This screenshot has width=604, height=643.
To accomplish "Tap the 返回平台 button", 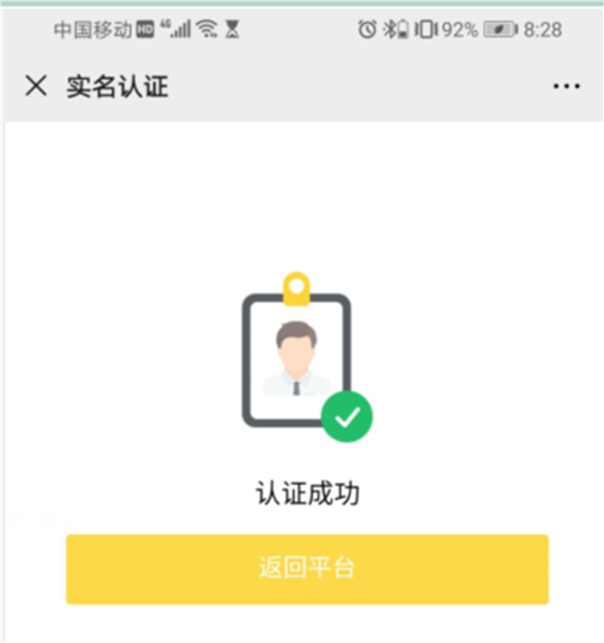I will point(307,569).
